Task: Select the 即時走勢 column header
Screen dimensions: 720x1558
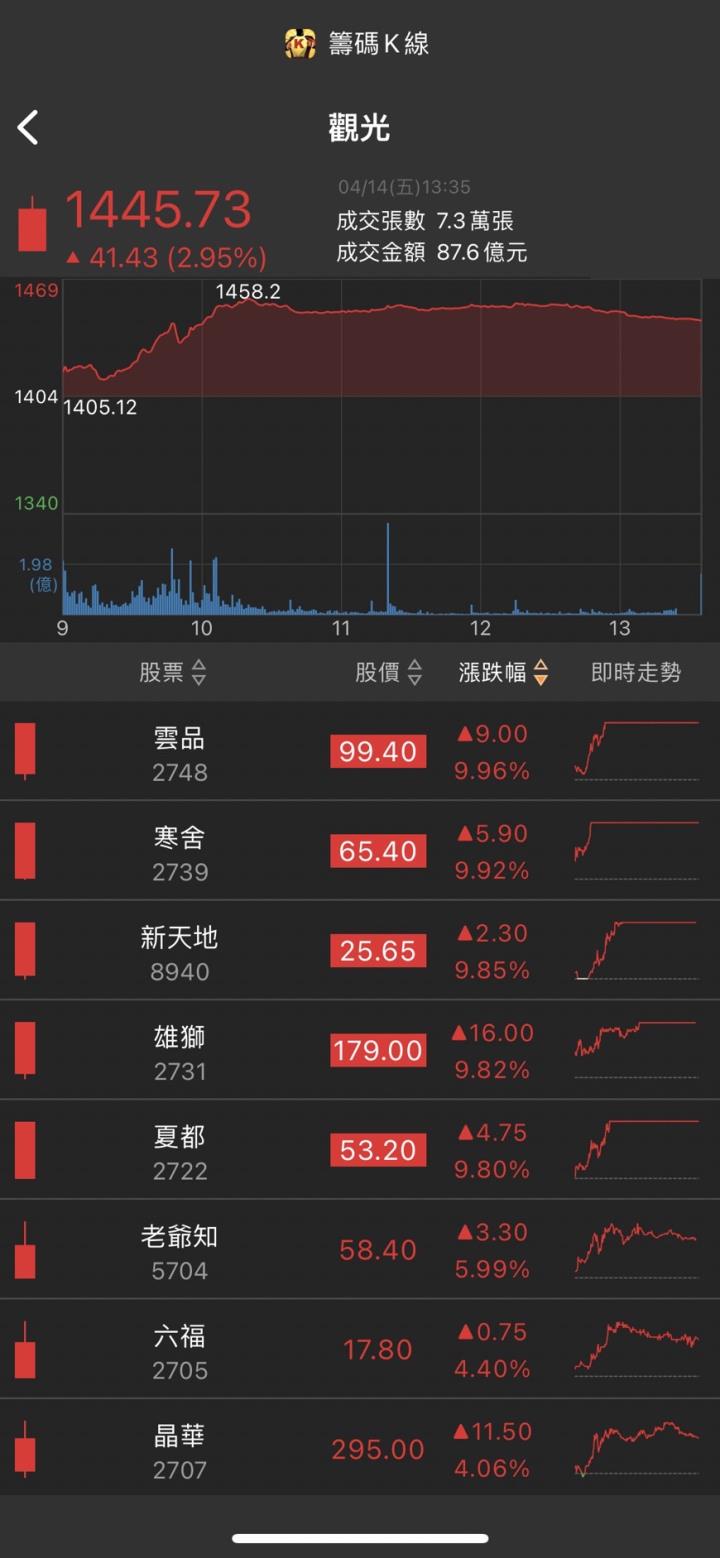Action: pos(635,673)
